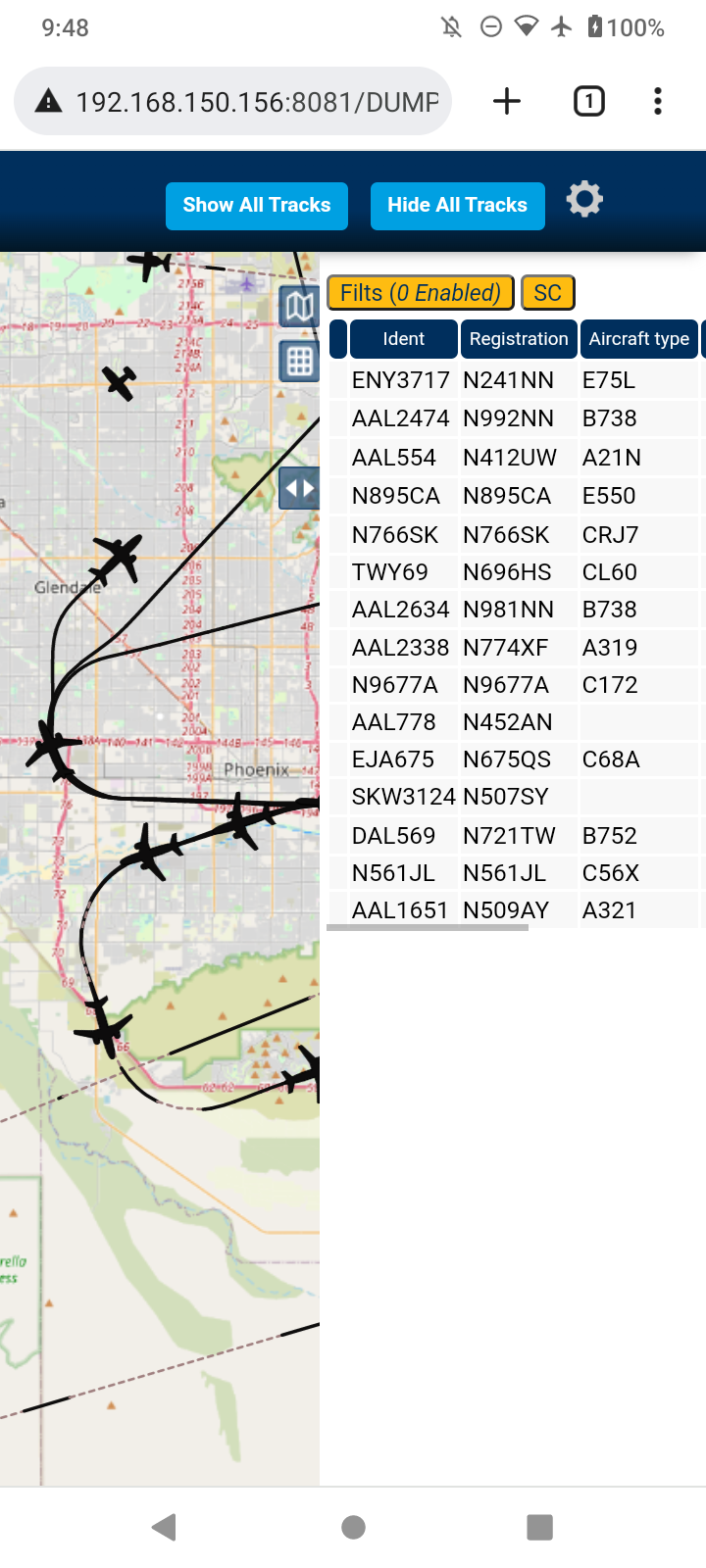
Task: Open a new browser tab
Action: (507, 101)
